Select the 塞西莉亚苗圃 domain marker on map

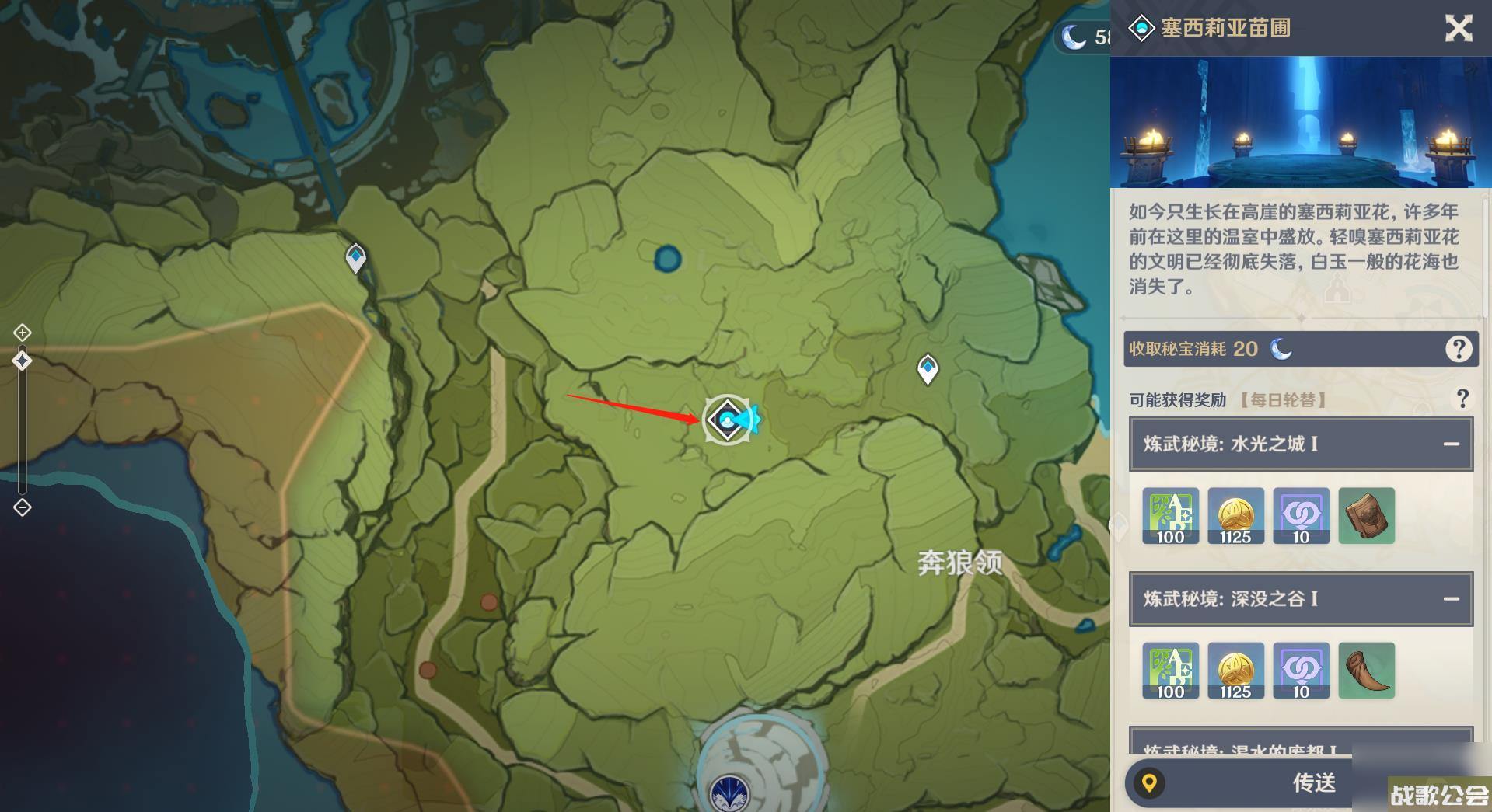point(728,420)
